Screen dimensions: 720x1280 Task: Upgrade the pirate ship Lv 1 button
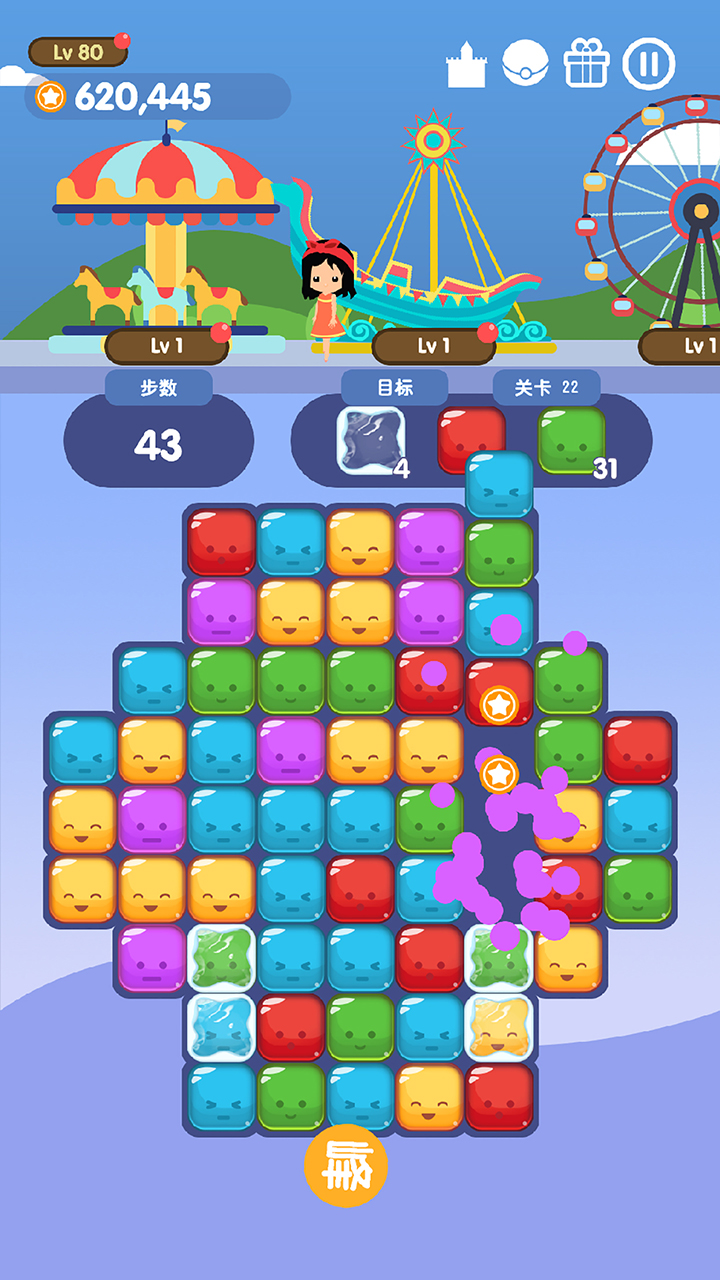pyautogui.click(x=433, y=347)
